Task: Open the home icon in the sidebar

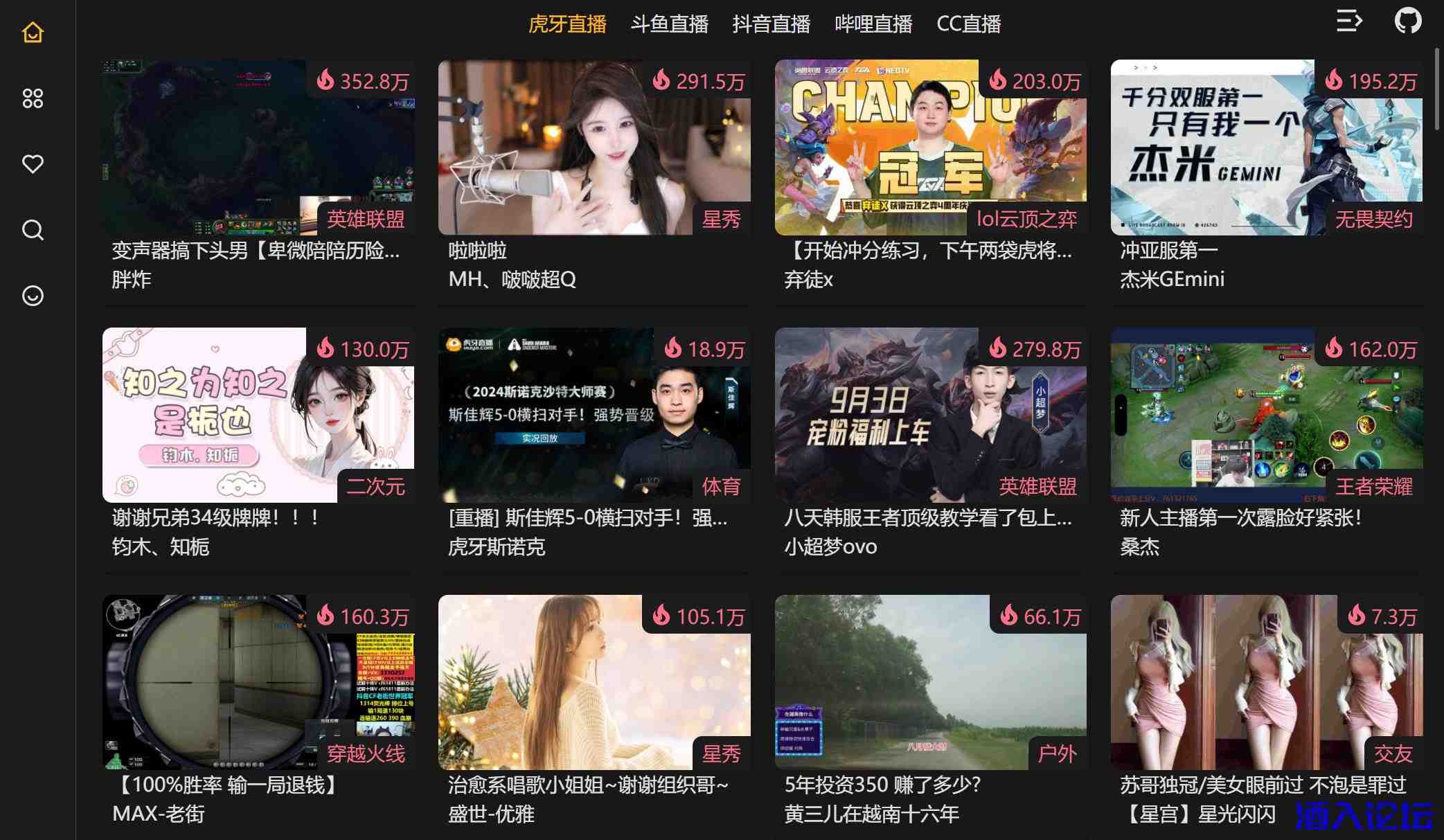Action: 33,33
